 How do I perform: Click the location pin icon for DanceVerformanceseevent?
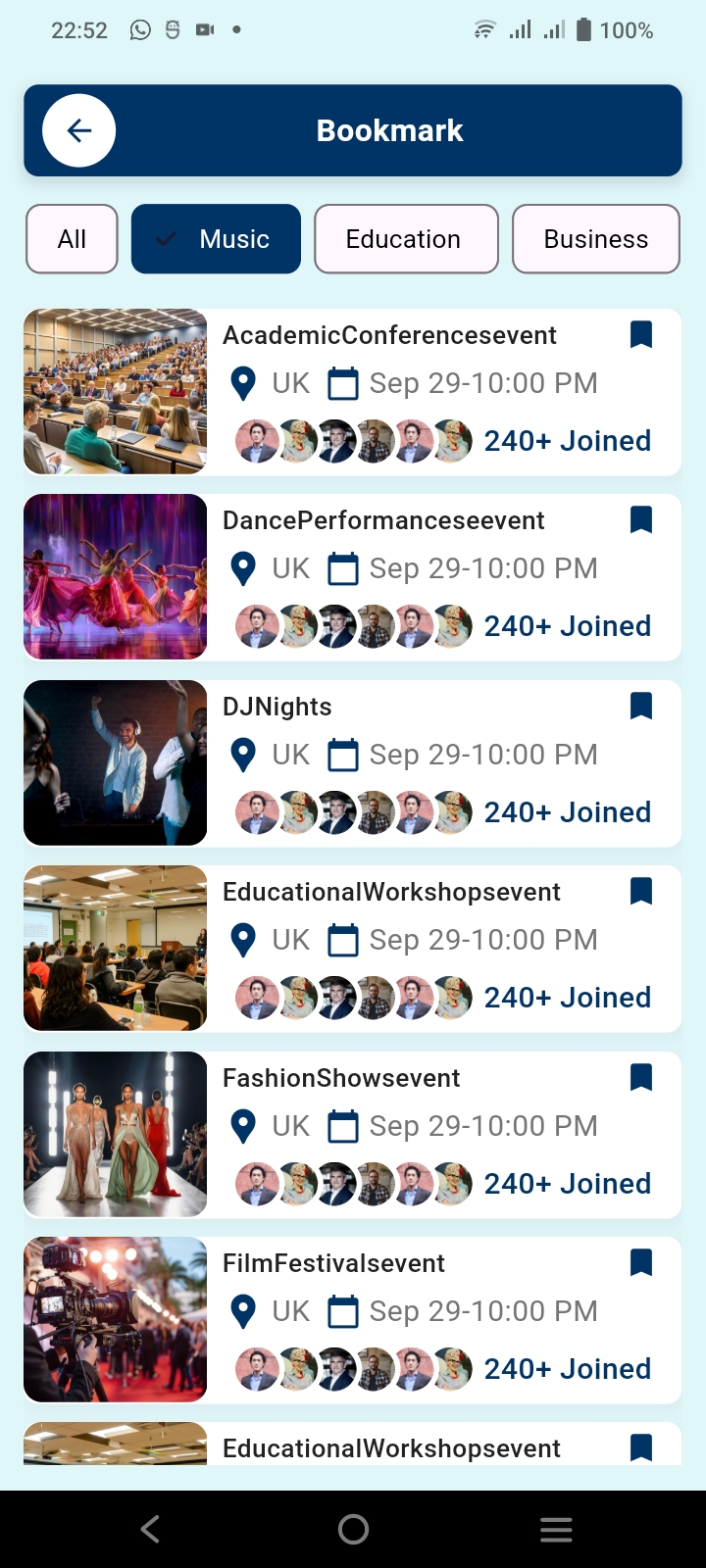pos(242,568)
